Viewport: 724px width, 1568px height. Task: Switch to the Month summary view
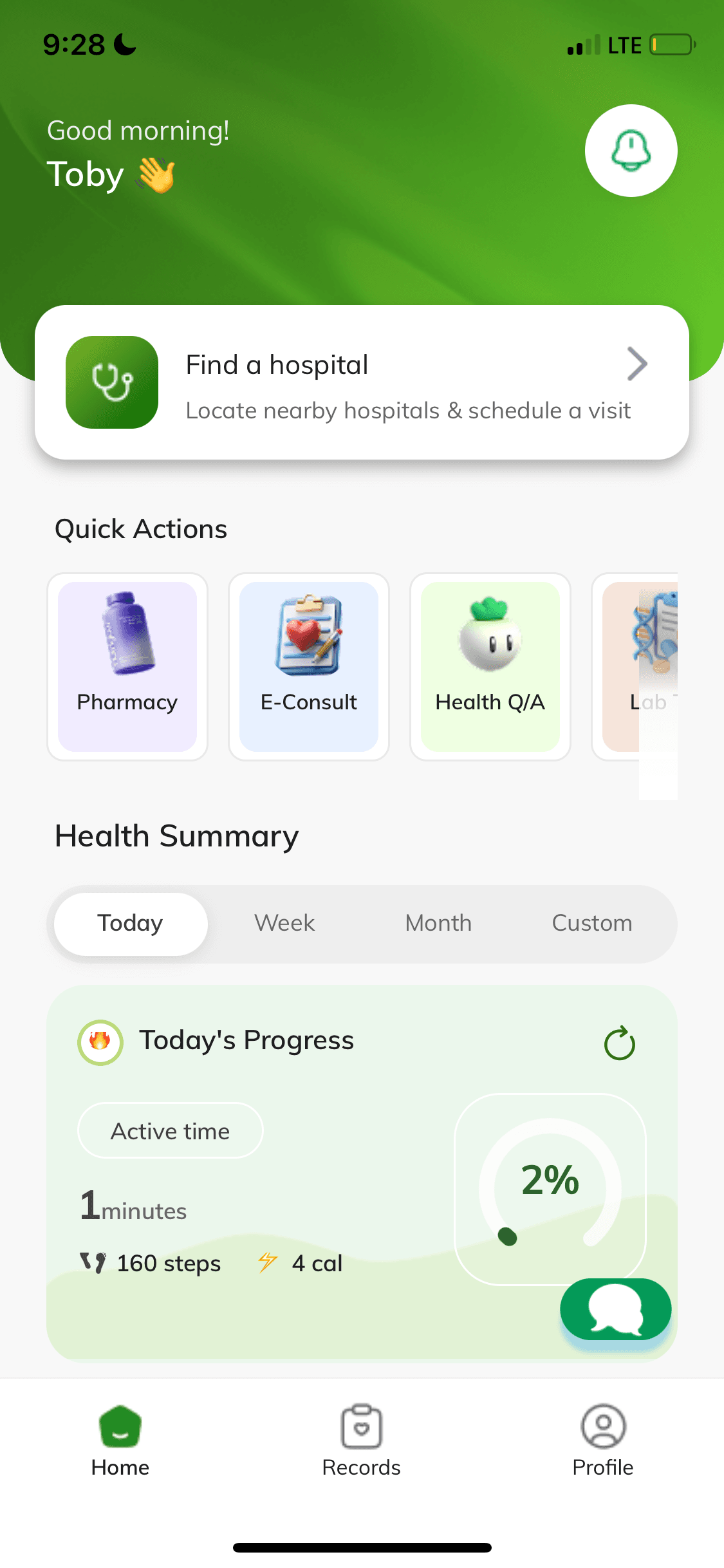click(x=438, y=923)
